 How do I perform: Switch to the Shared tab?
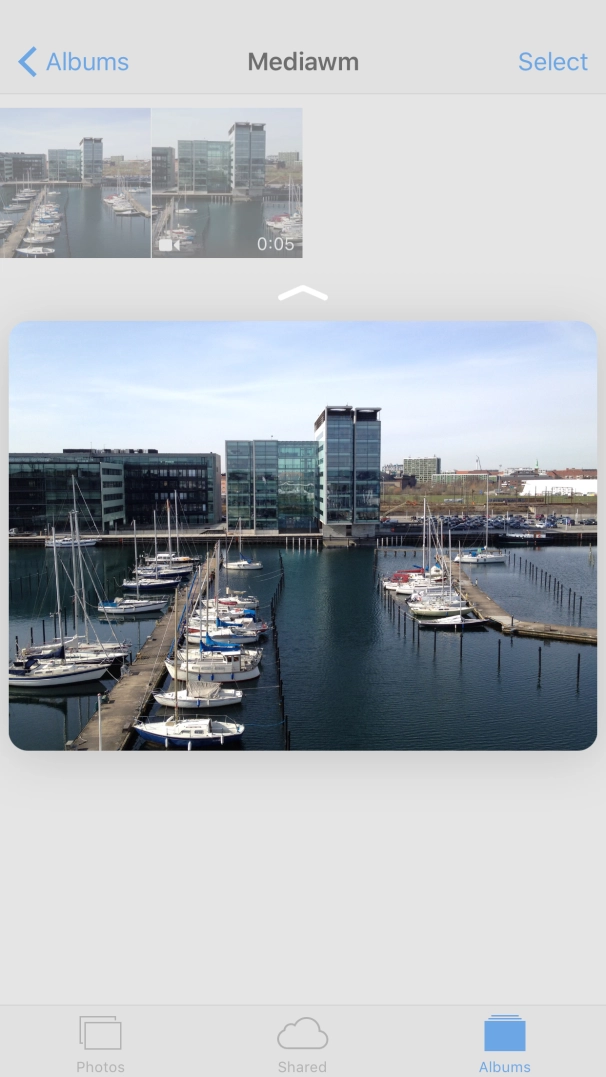click(302, 1043)
